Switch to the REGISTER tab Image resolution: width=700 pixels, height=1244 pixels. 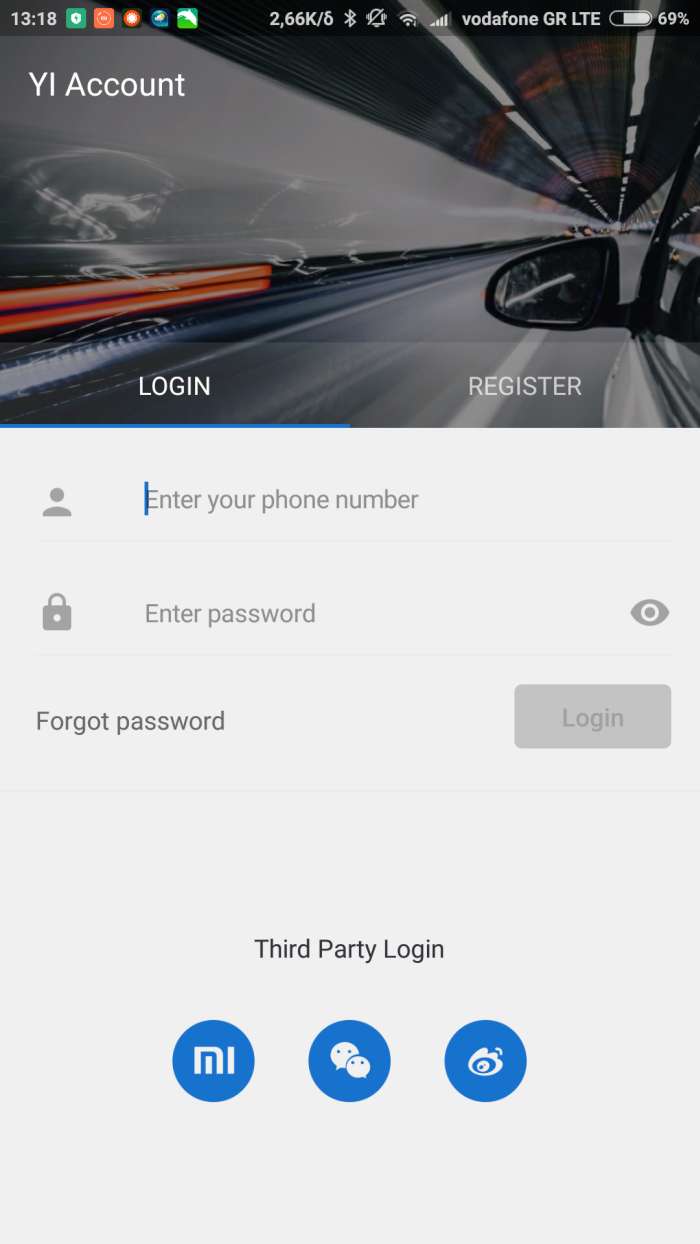point(524,386)
